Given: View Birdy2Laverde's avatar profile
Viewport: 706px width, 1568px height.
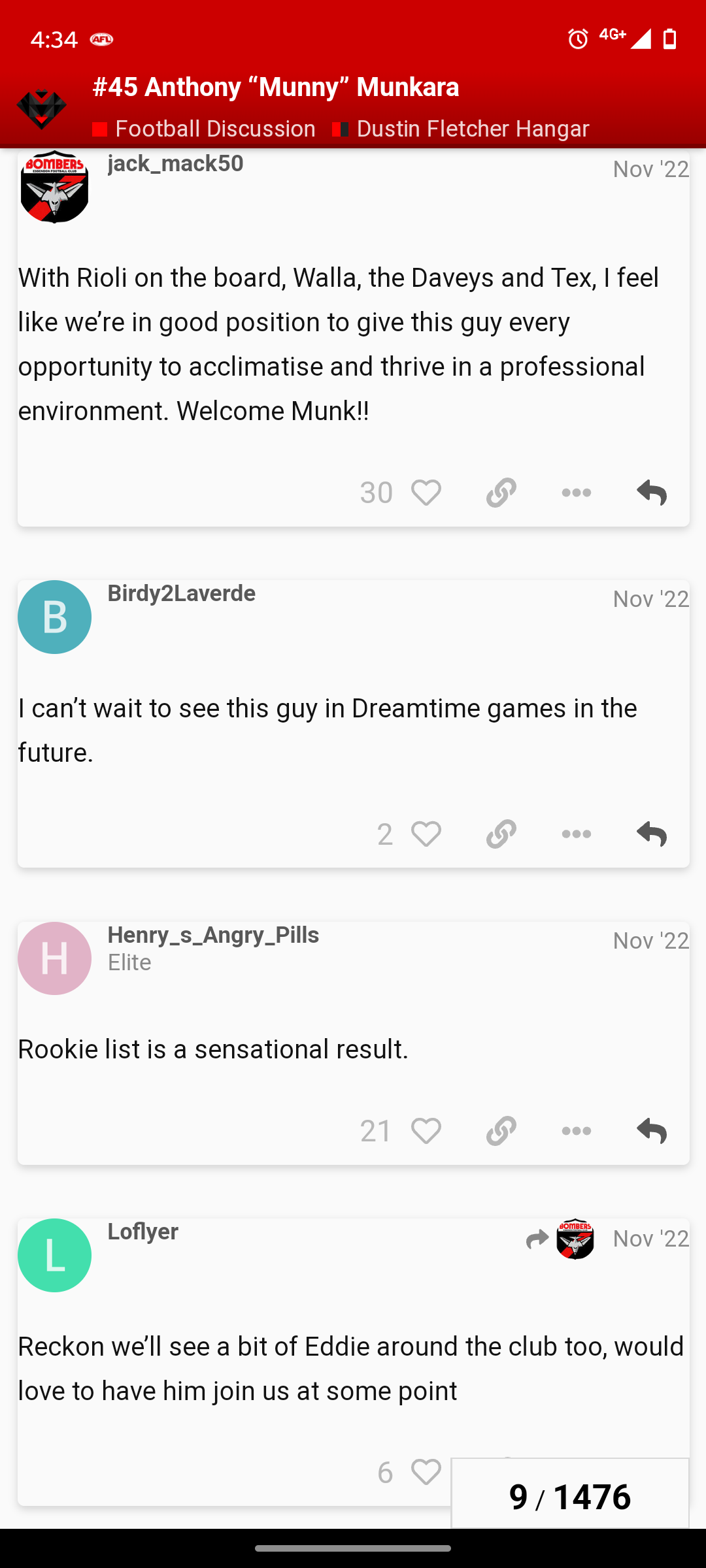Looking at the screenshot, I should 54,617.
